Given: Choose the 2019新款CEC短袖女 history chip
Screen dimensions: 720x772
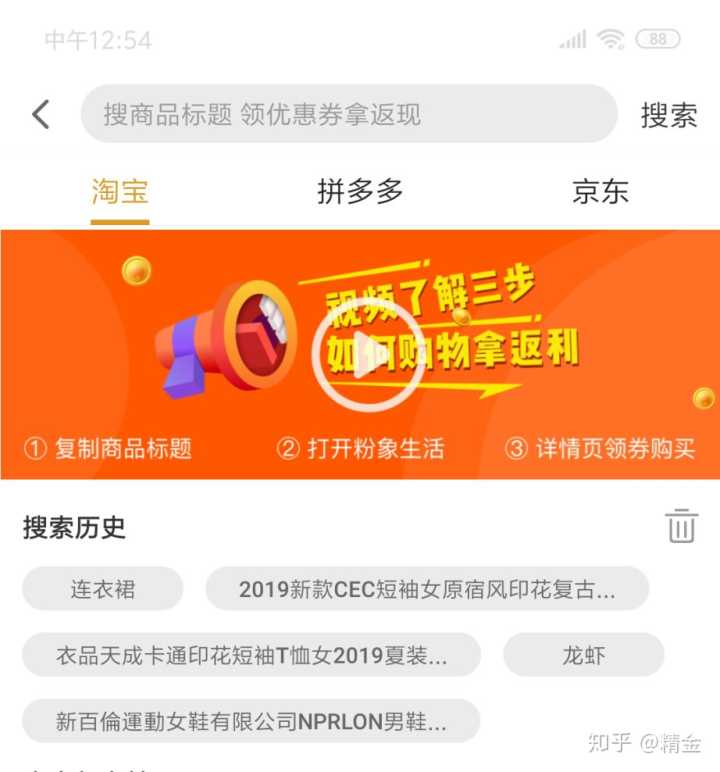Looking at the screenshot, I should pos(427,589).
